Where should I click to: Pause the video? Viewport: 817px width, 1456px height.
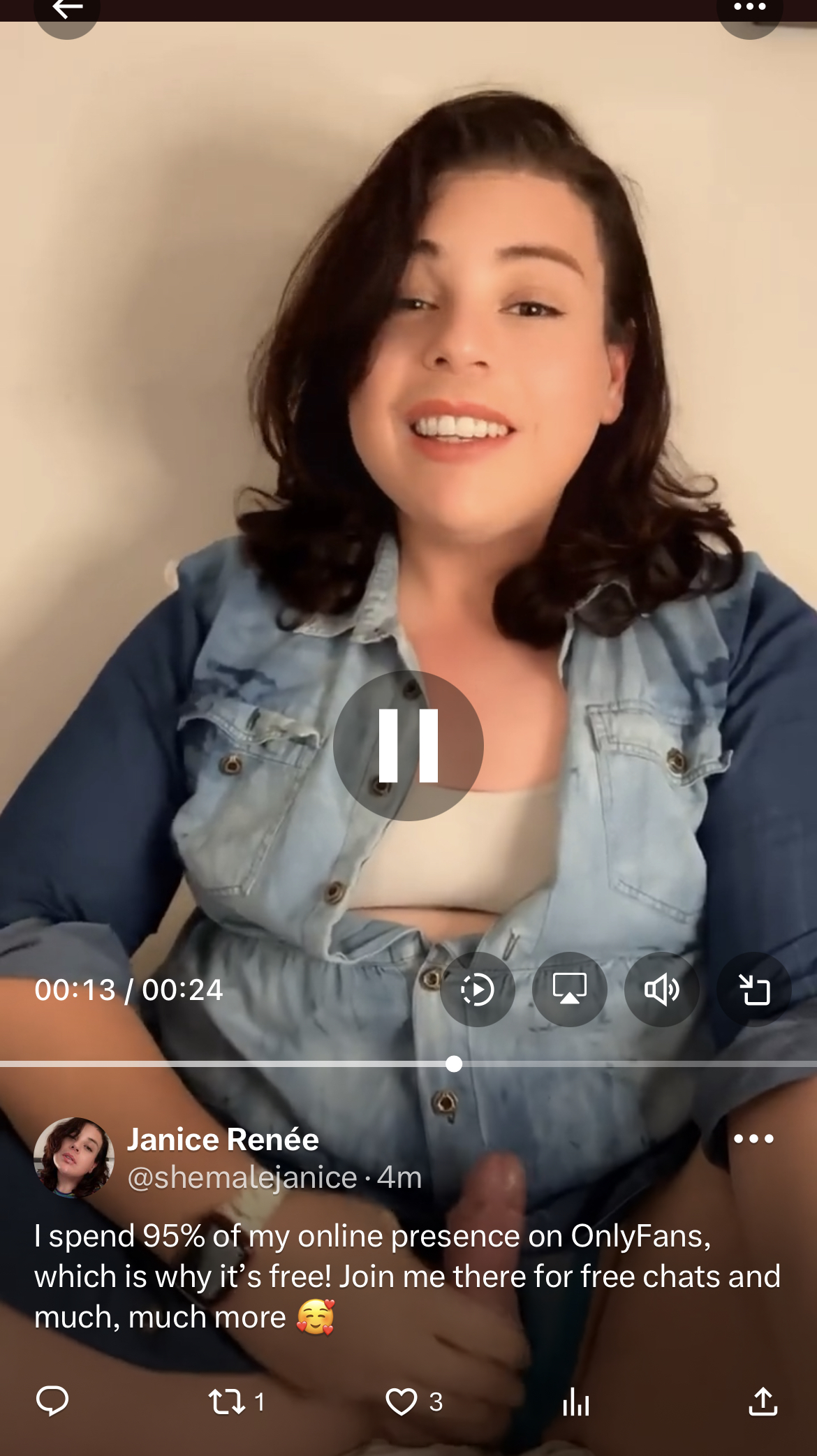tap(408, 745)
